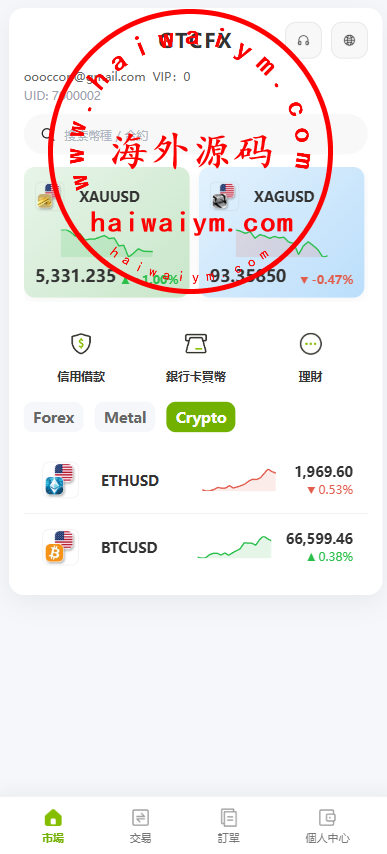Open the 訂單 orders tab

(x=229, y=826)
